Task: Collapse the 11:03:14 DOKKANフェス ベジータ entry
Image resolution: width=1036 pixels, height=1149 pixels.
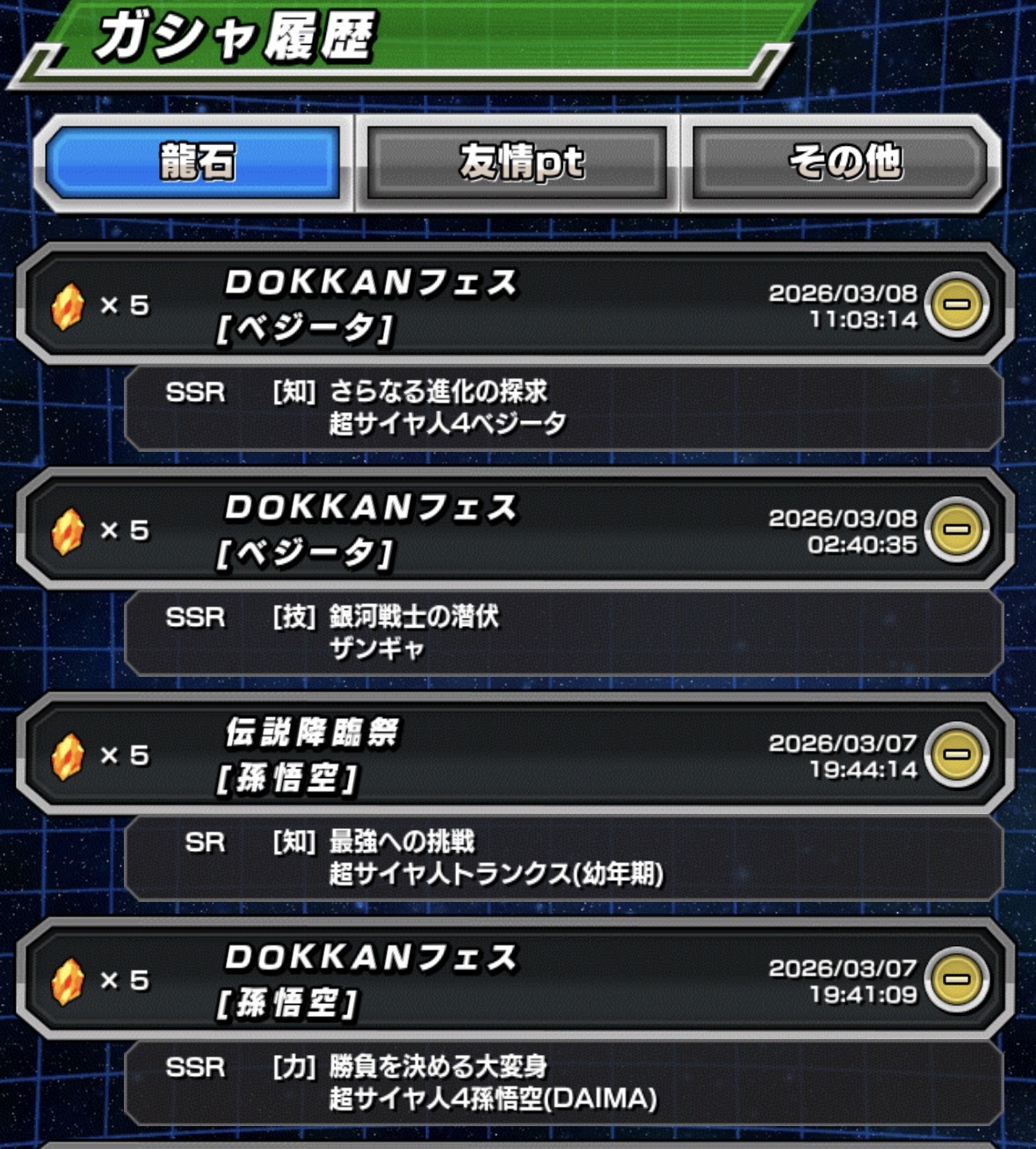Action: click(x=956, y=305)
